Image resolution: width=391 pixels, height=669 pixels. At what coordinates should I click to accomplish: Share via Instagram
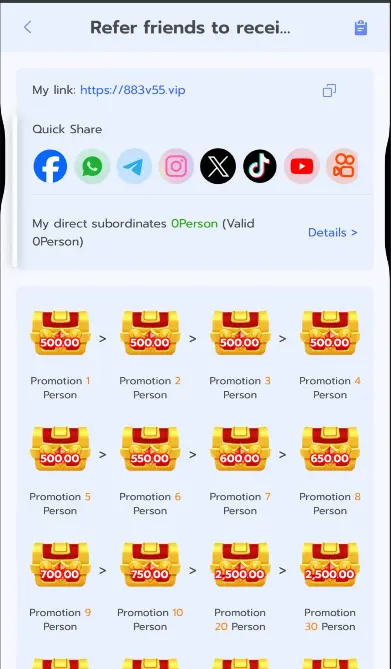(x=176, y=166)
